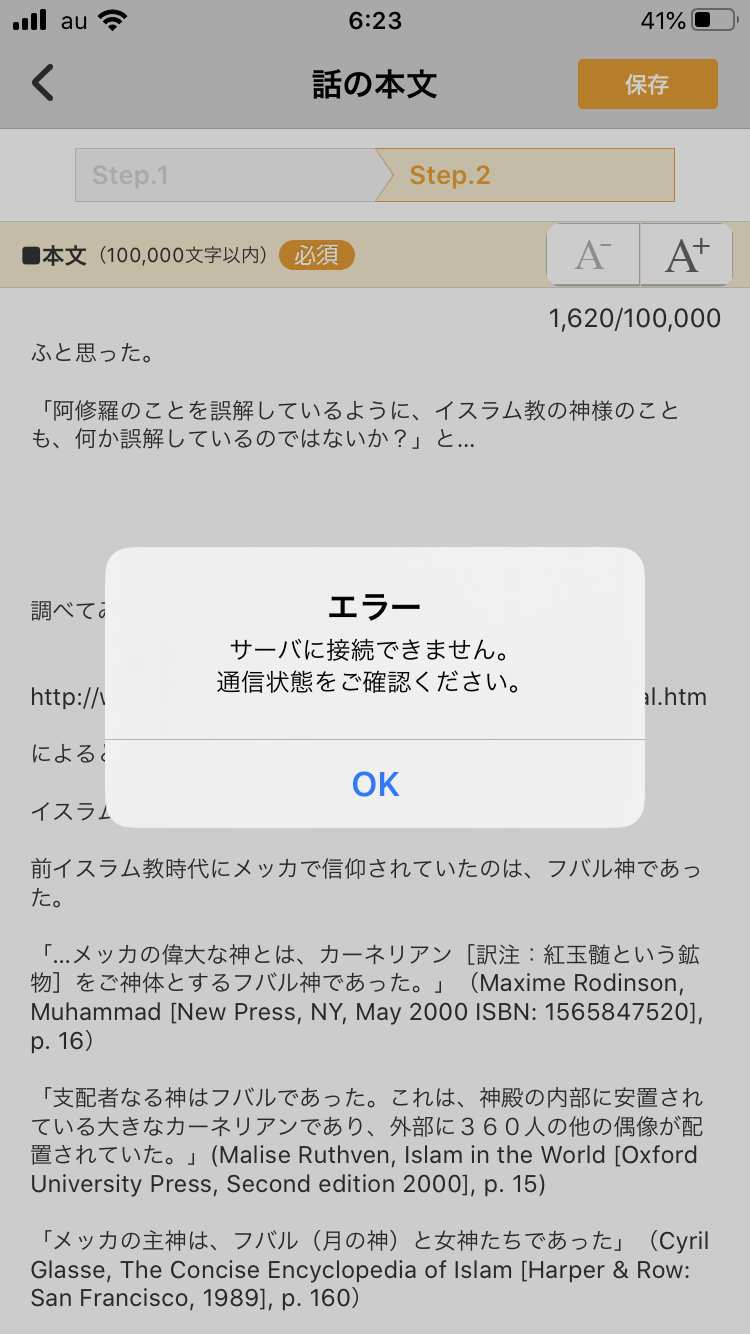Increase text size with A+ button
The image size is (750, 1334).
[686, 256]
